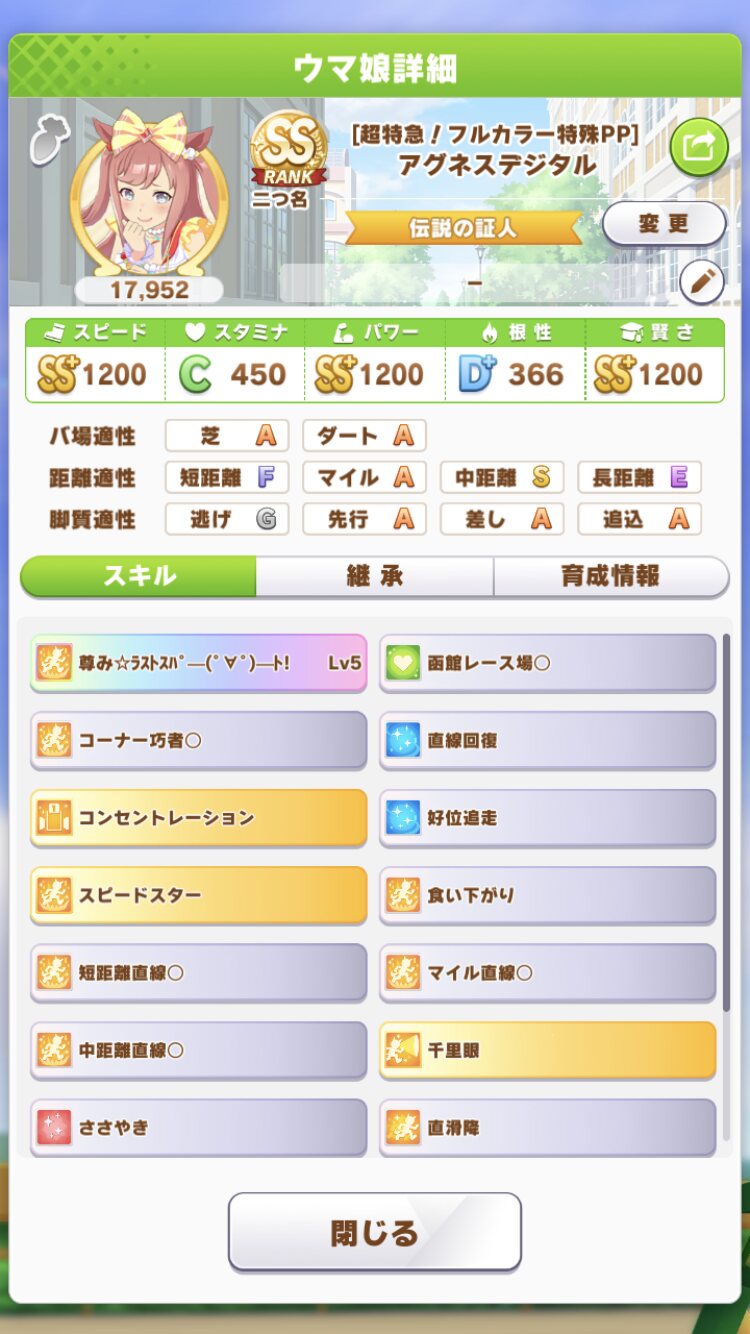The image size is (750, 1334).
Task: Open the 中距離直線○ skill
Action: (x=198, y=1050)
